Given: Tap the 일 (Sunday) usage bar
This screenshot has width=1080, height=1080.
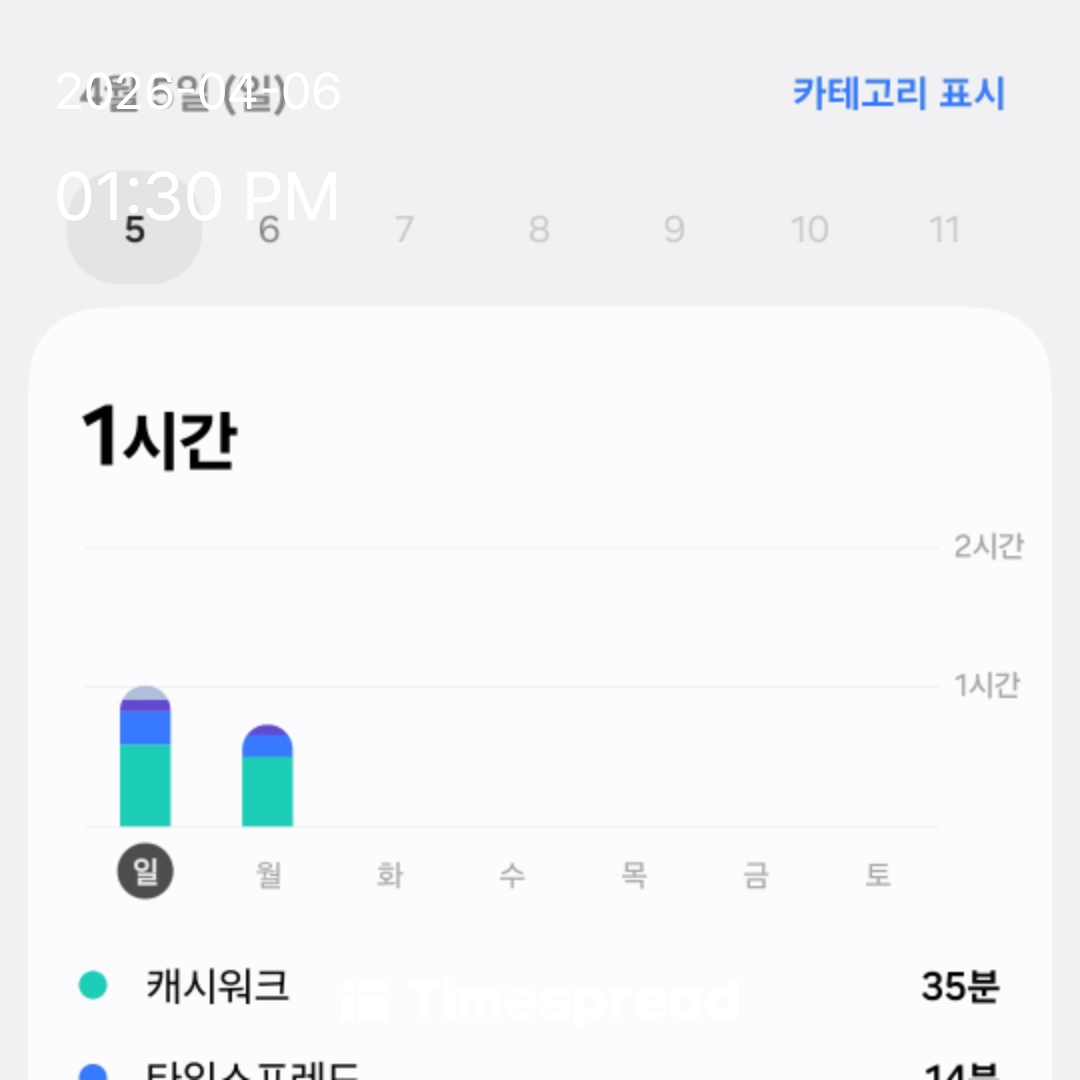Looking at the screenshot, I should [145, 760].
